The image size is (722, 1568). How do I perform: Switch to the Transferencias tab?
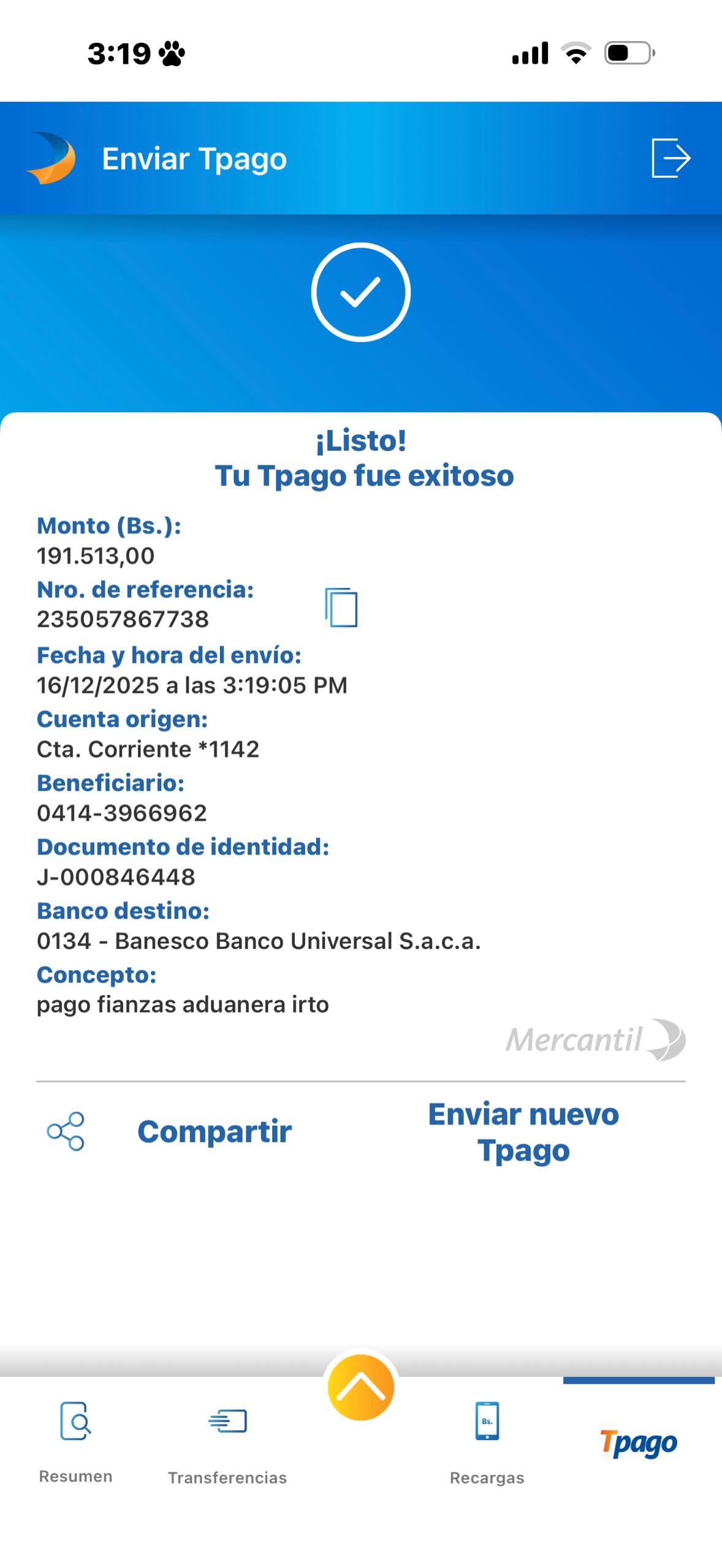tap(227, 1441)
